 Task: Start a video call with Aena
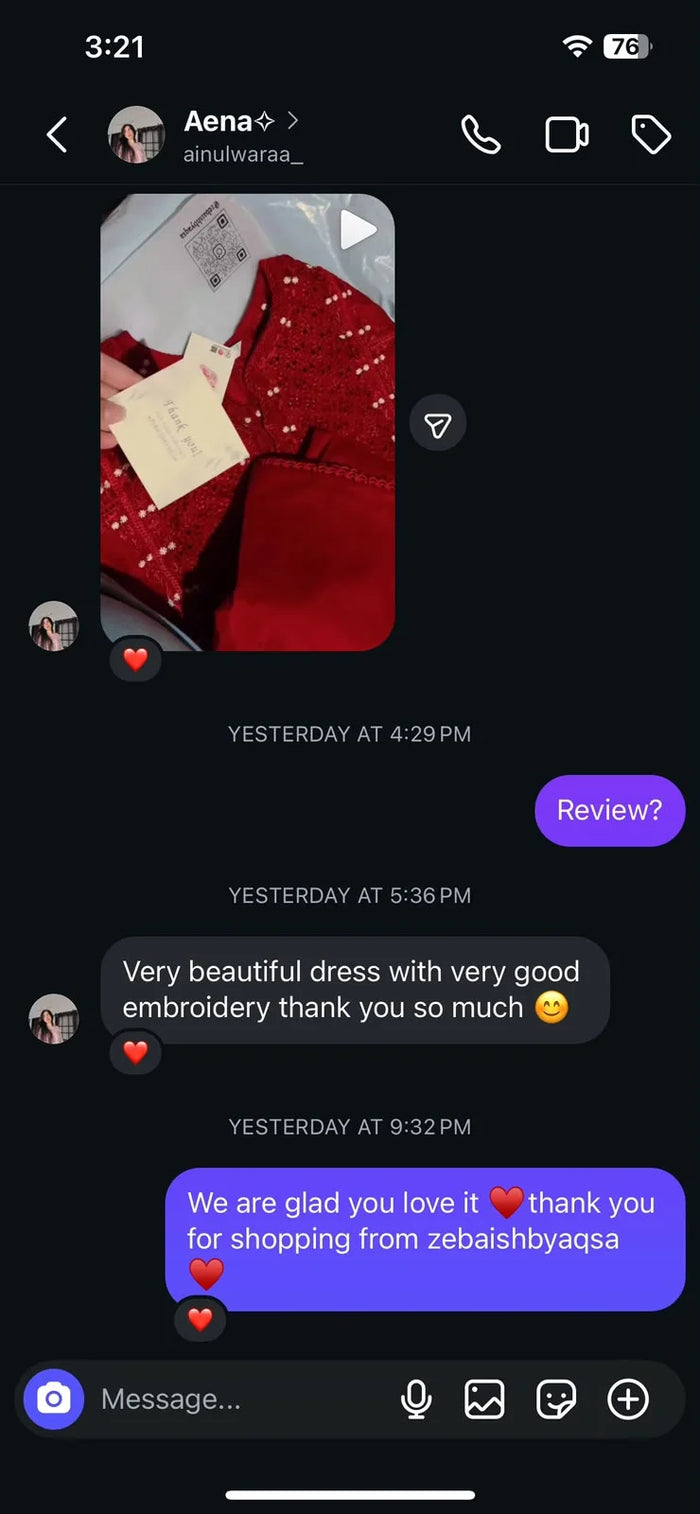coord(566,134)
